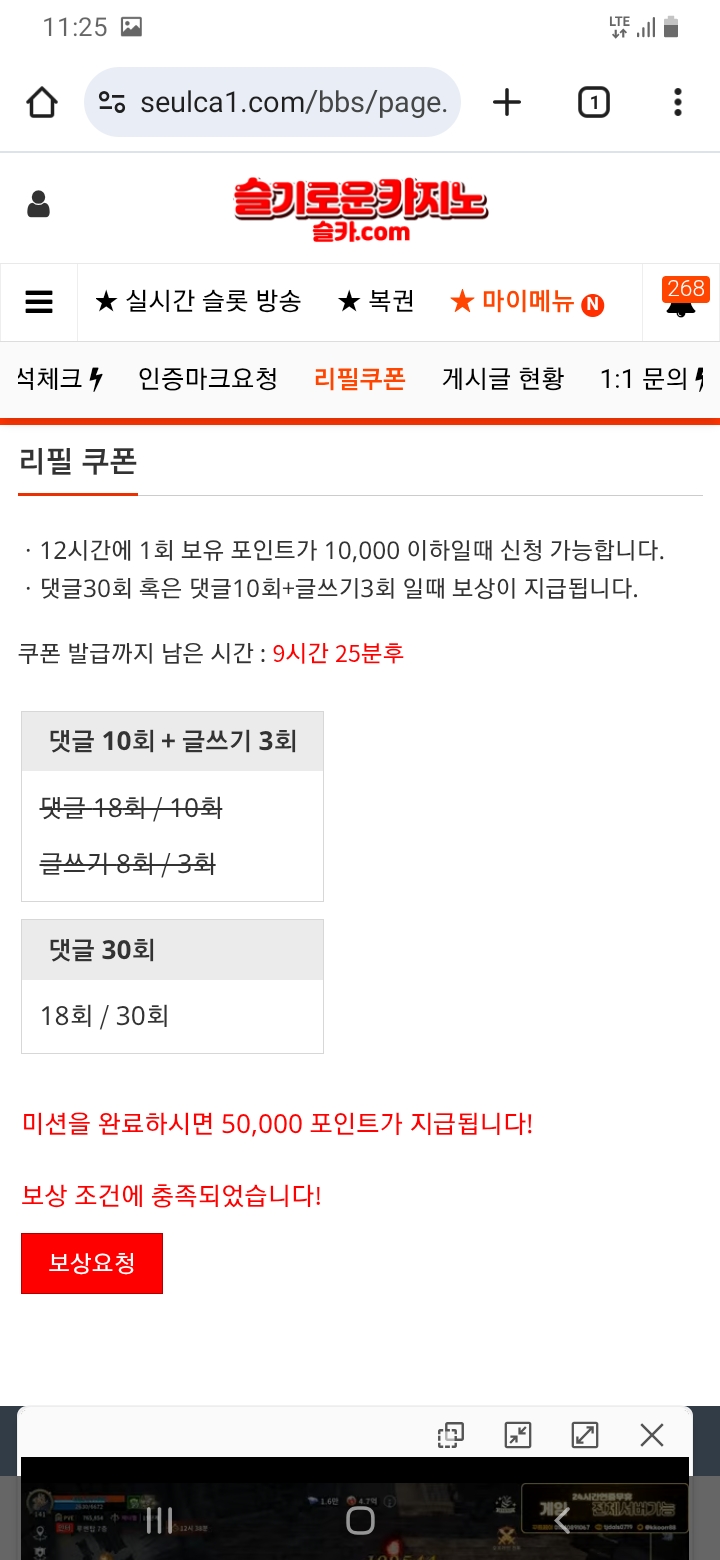
Task: Open the browser overflow menu
Action: (678, 102)
